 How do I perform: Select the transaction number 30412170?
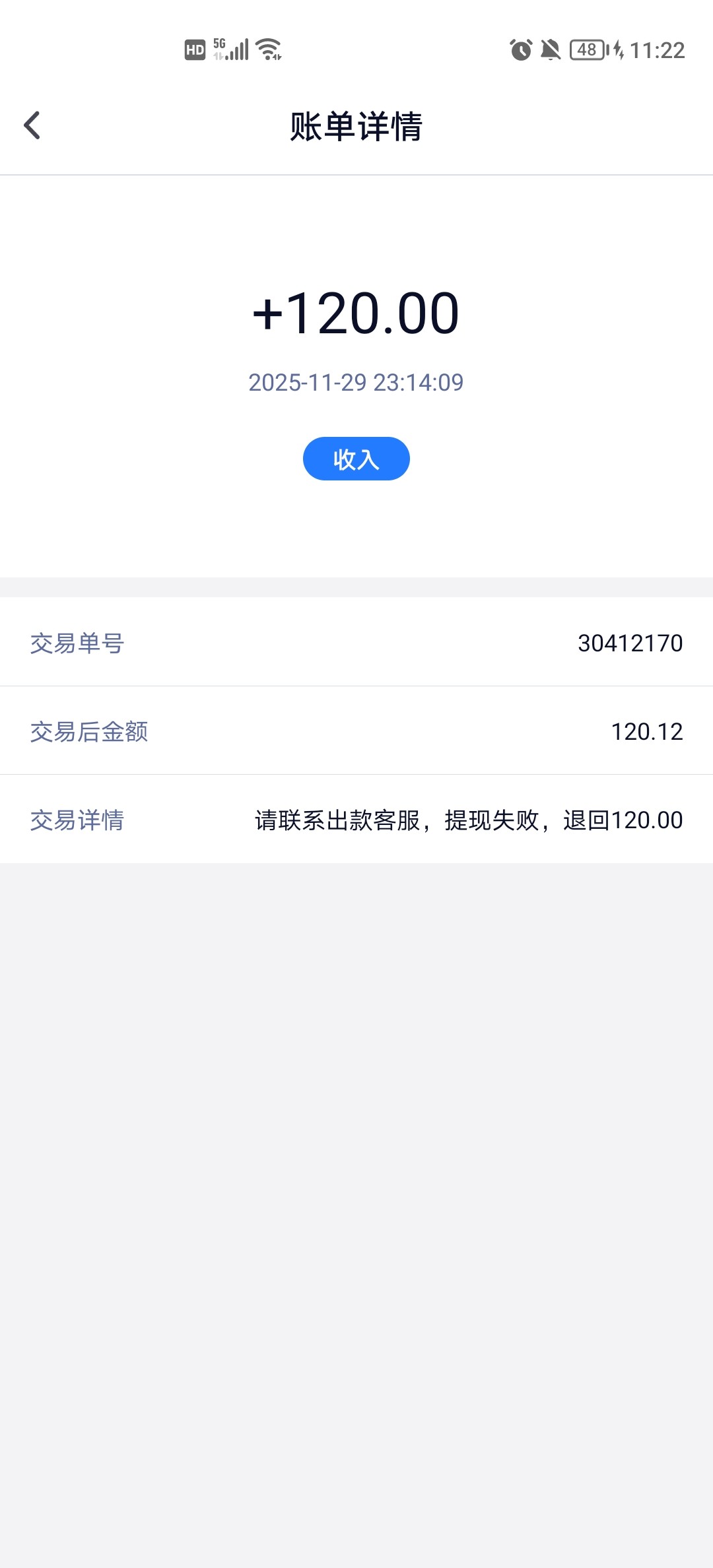pyautogui.click(x=630, y=643)
